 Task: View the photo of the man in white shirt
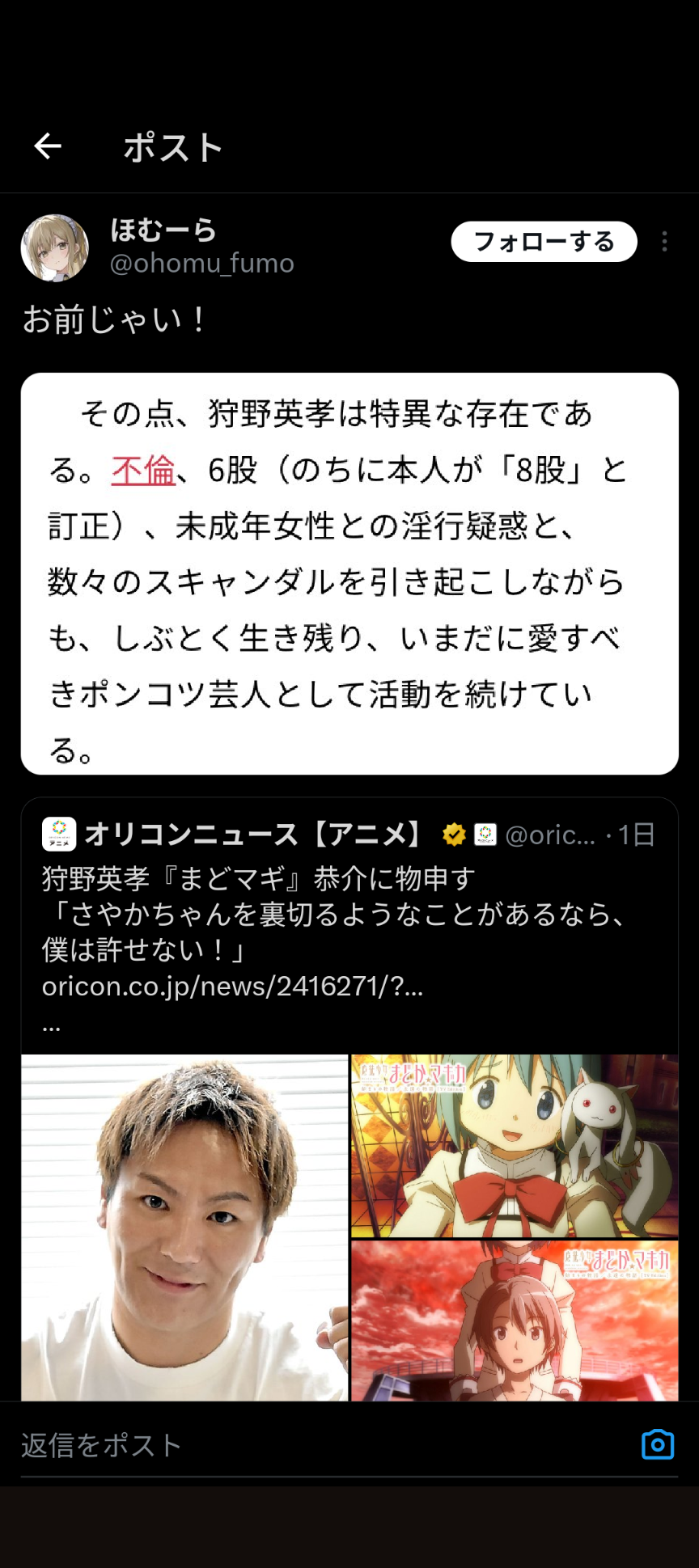point(184,1227)
